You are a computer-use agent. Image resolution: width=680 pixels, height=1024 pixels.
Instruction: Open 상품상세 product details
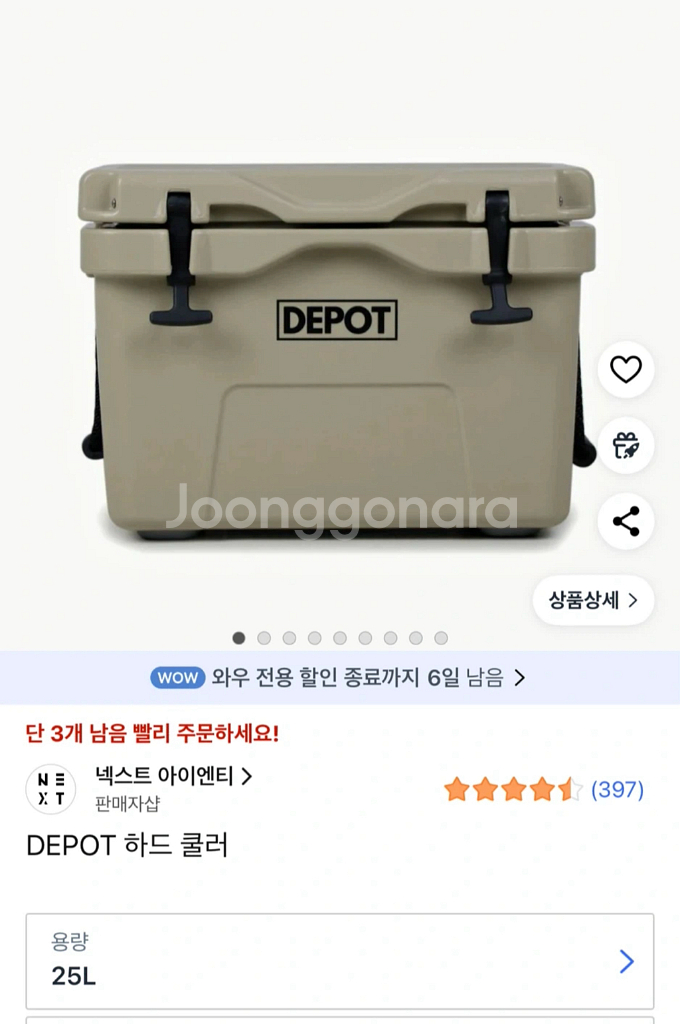(593, 601)
